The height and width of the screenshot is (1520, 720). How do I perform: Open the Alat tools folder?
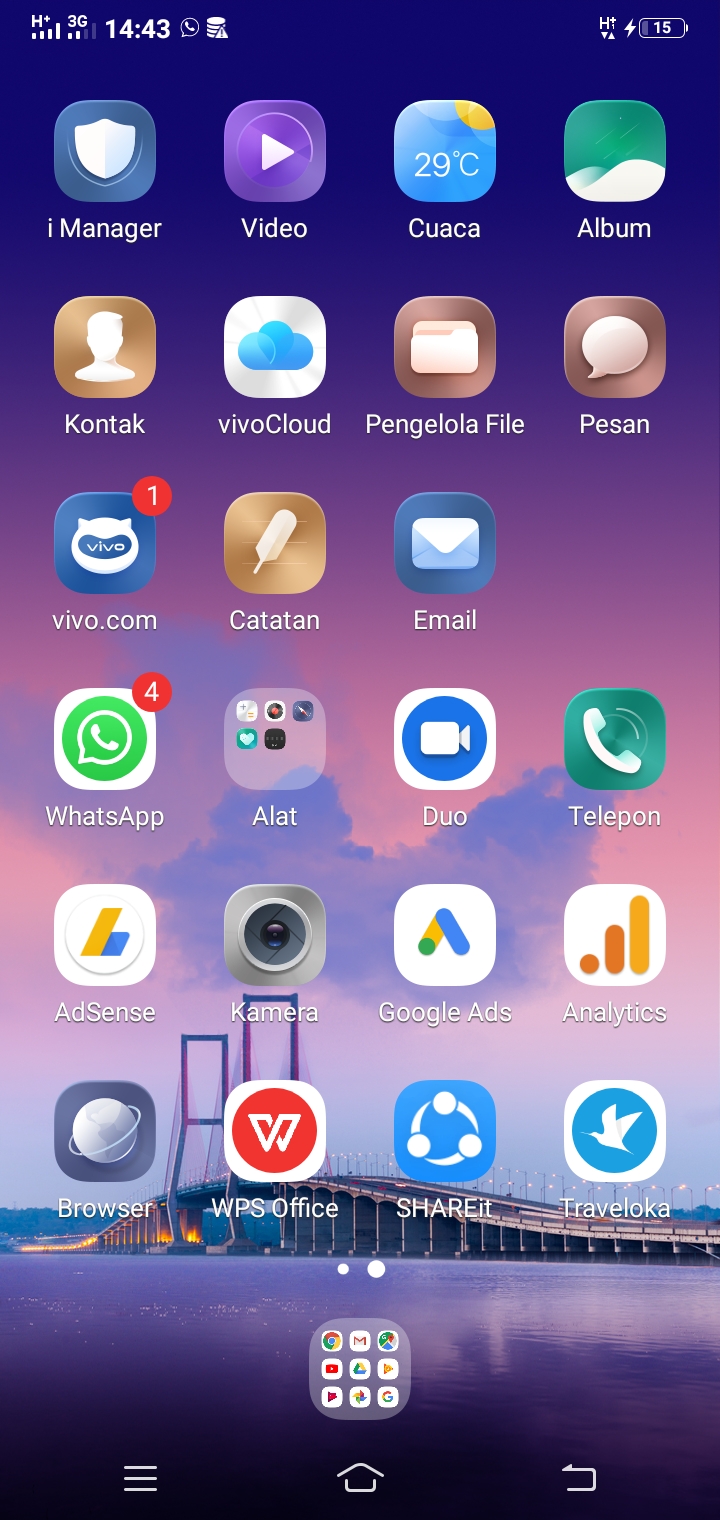[x=275, y=740]
